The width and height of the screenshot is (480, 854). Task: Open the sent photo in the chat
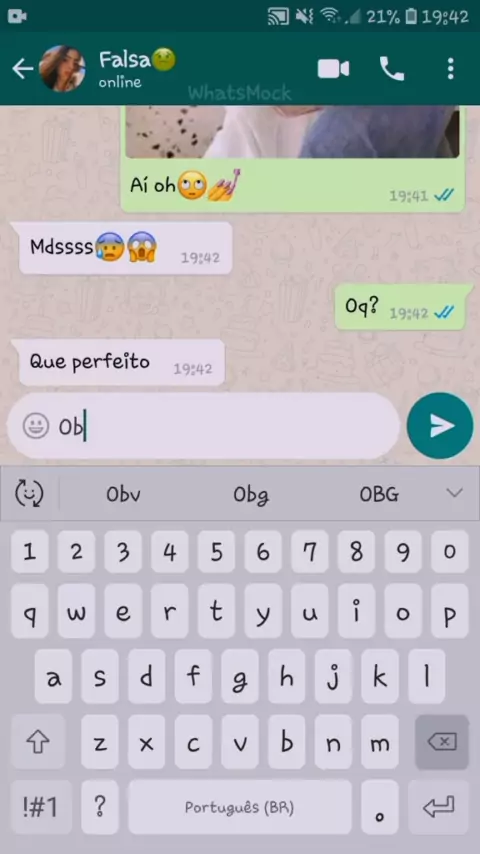click(293, 132)
